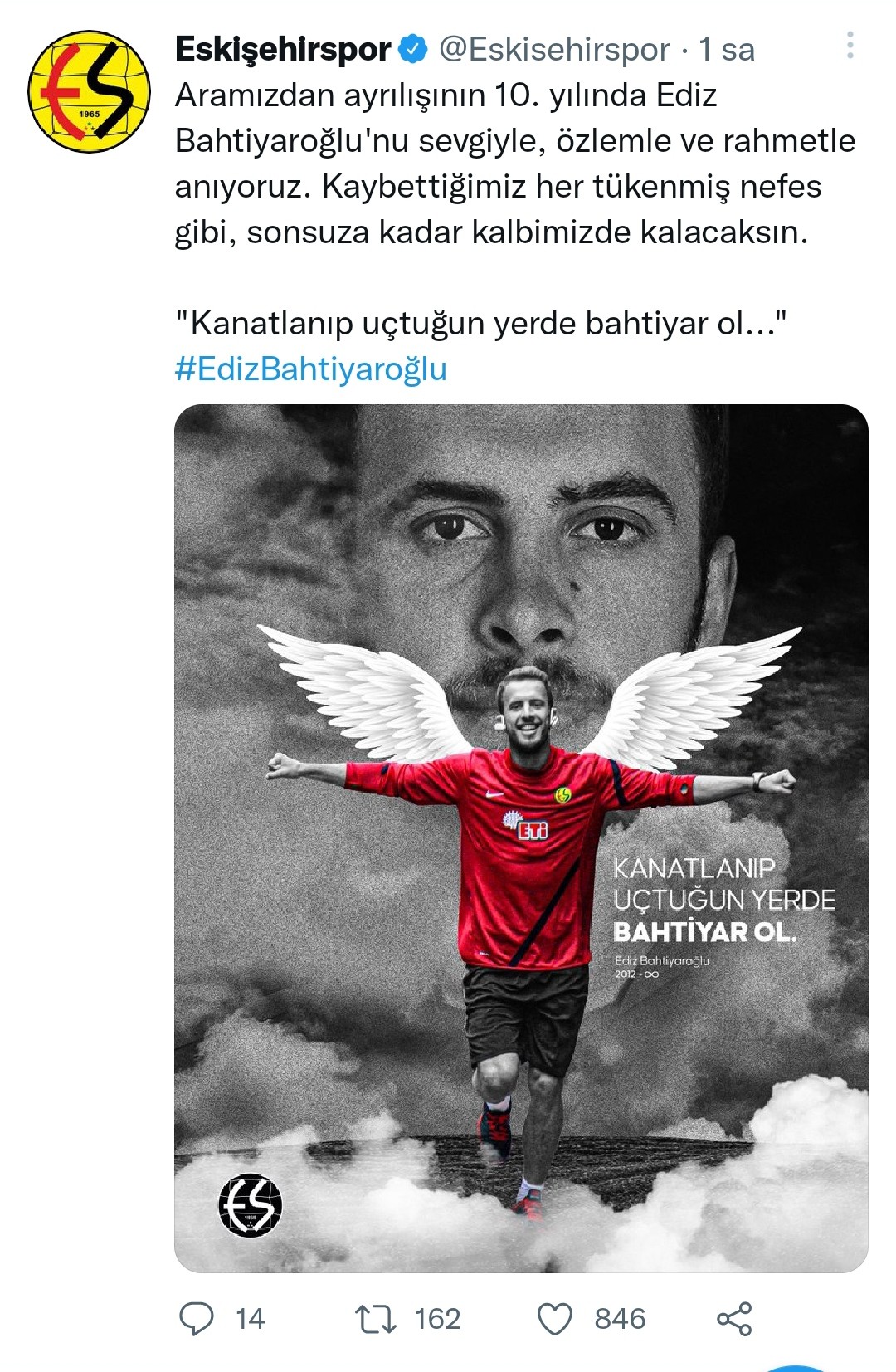The image size is (896, 1372).
Task: Like the Eskişehirspor tweet
Action: (x=555, y=1318)
